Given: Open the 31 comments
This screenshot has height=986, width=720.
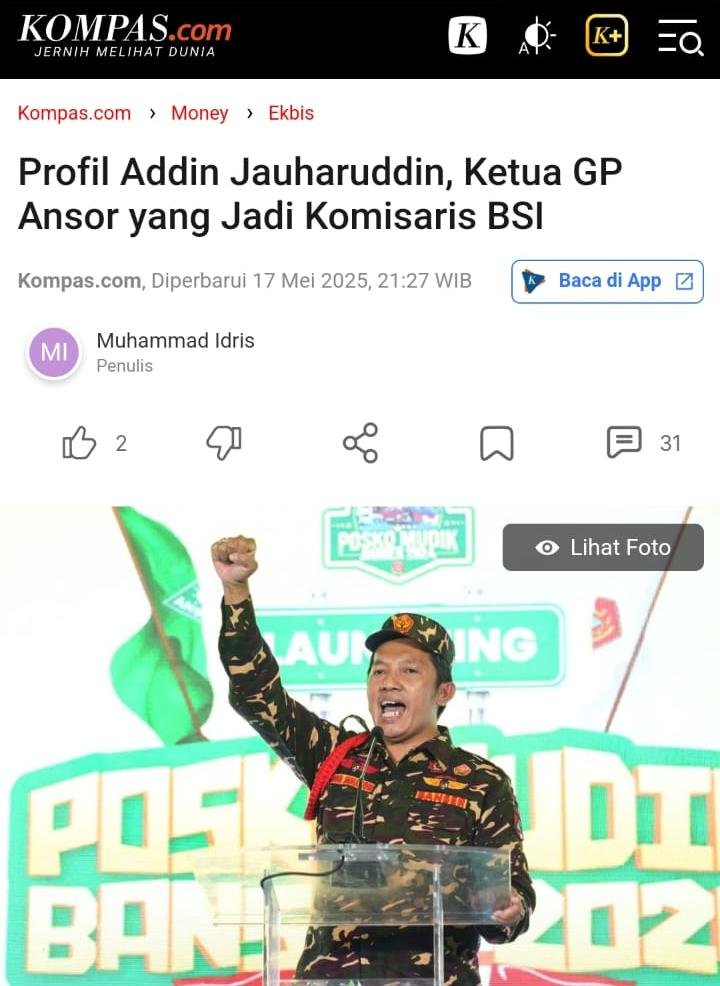Looking at the screenshot, I should click(643, 443).
